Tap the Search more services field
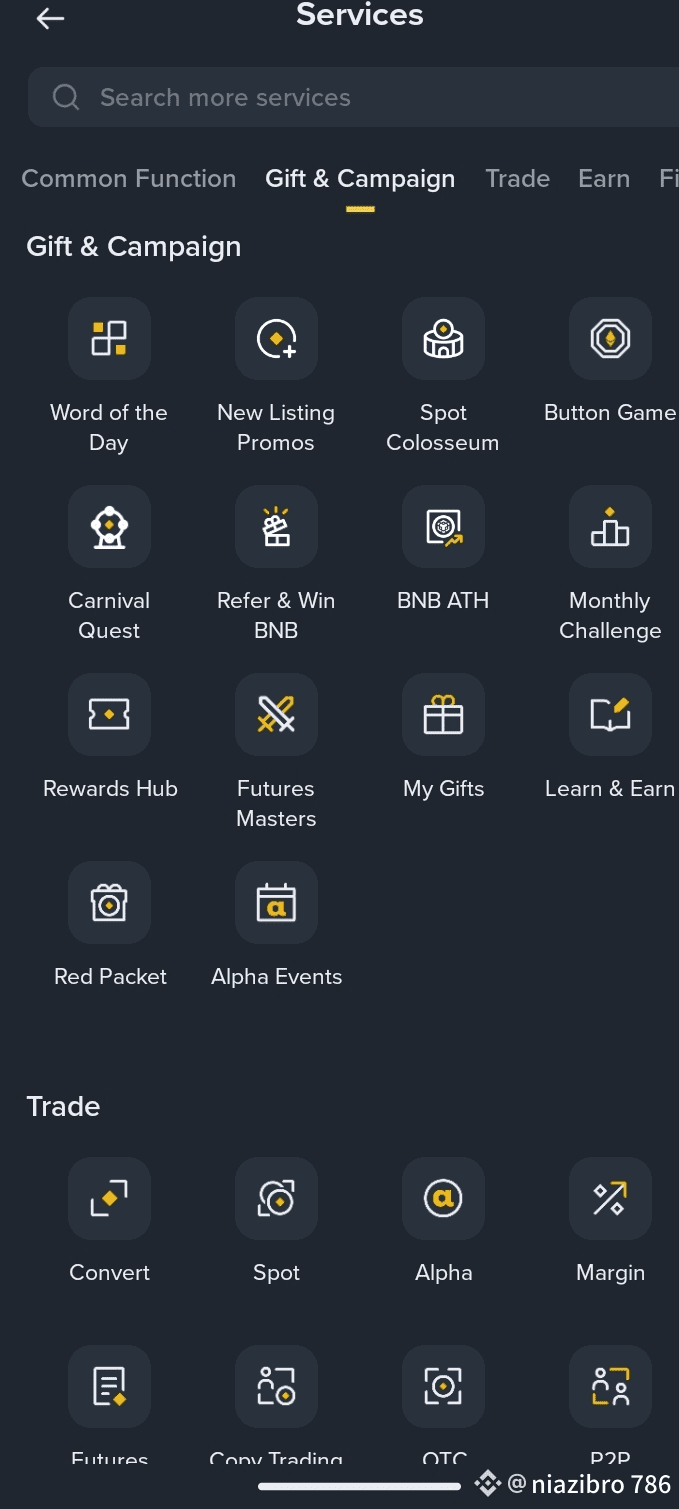Viewport: 679px width, 1509px height. tap(350, 97)
